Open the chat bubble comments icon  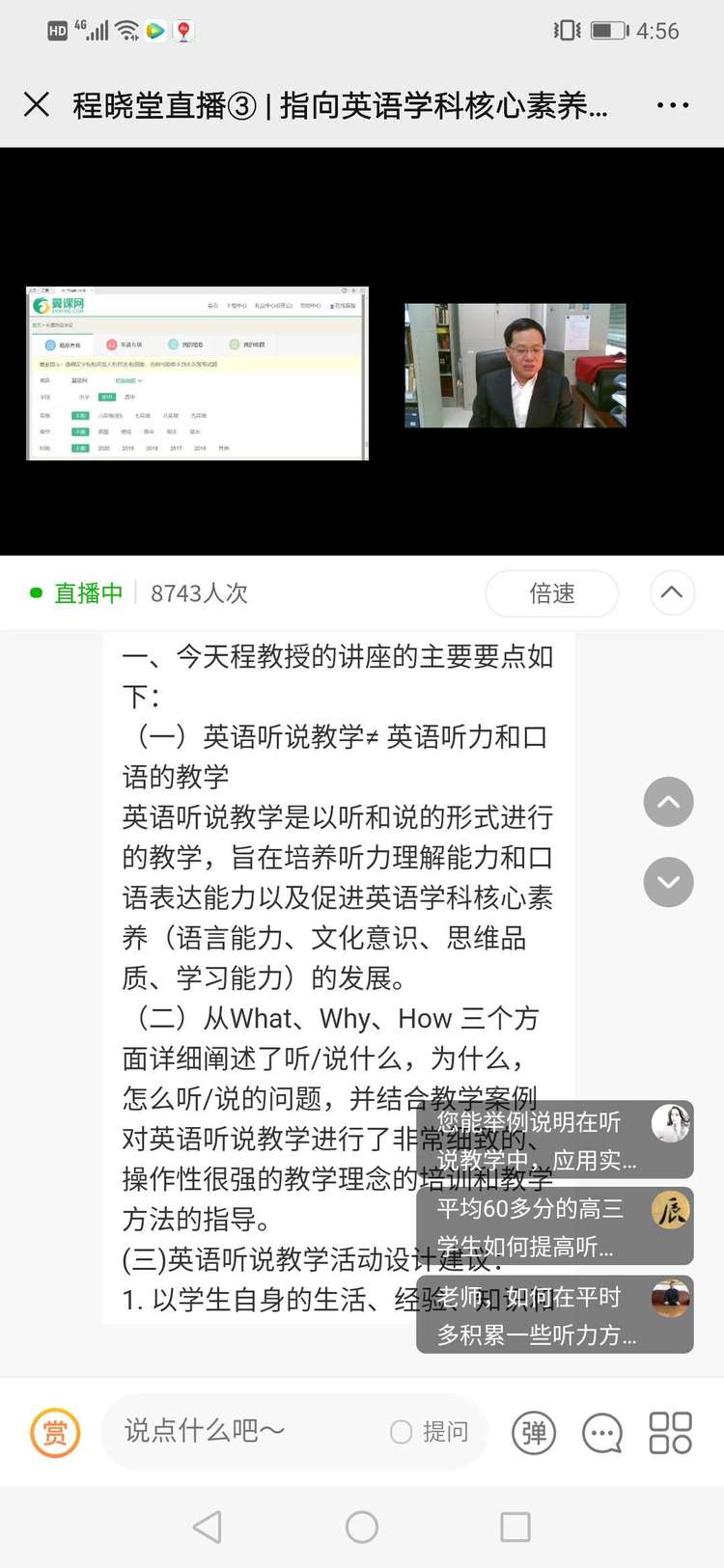602,1433
